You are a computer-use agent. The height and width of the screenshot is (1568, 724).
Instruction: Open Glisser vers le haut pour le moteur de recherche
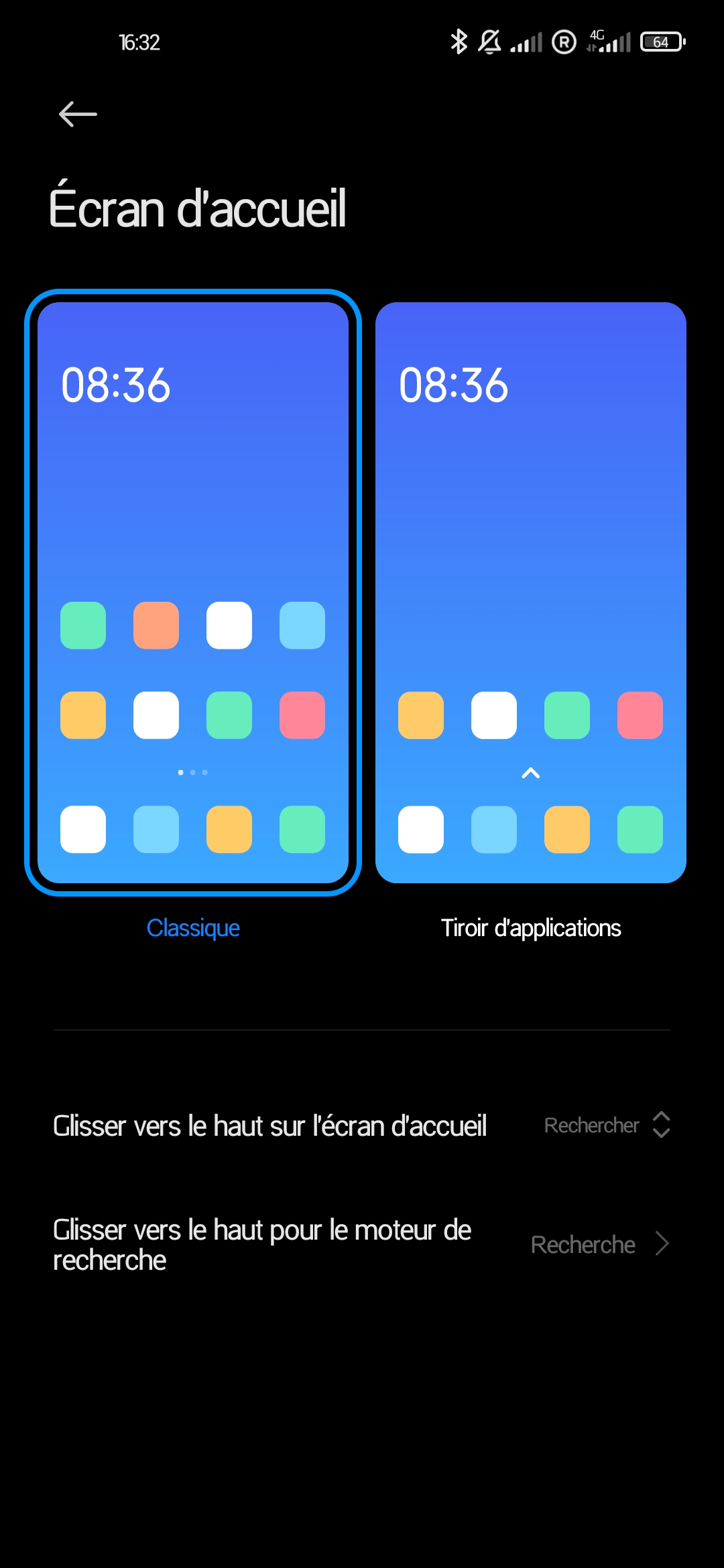pos(362,1245)
